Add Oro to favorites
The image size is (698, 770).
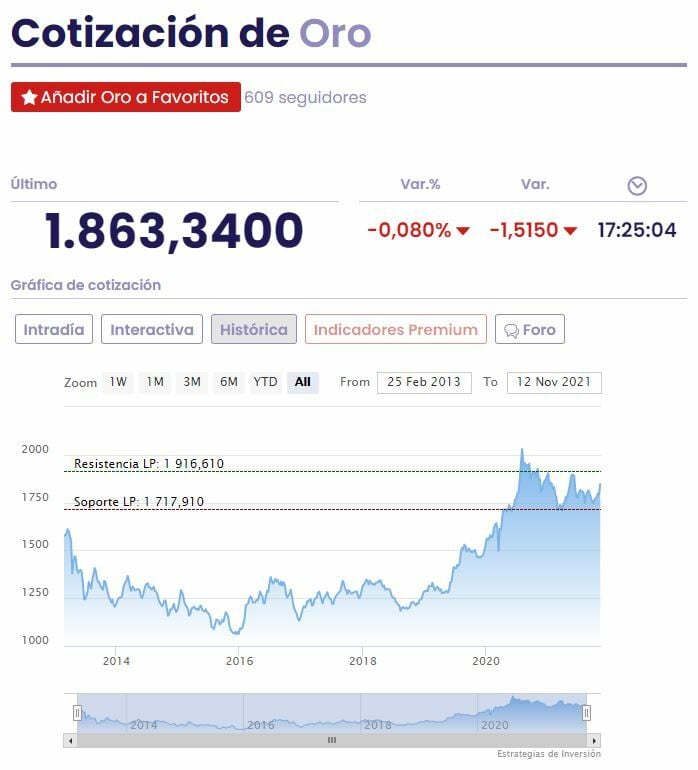[126, 97]
